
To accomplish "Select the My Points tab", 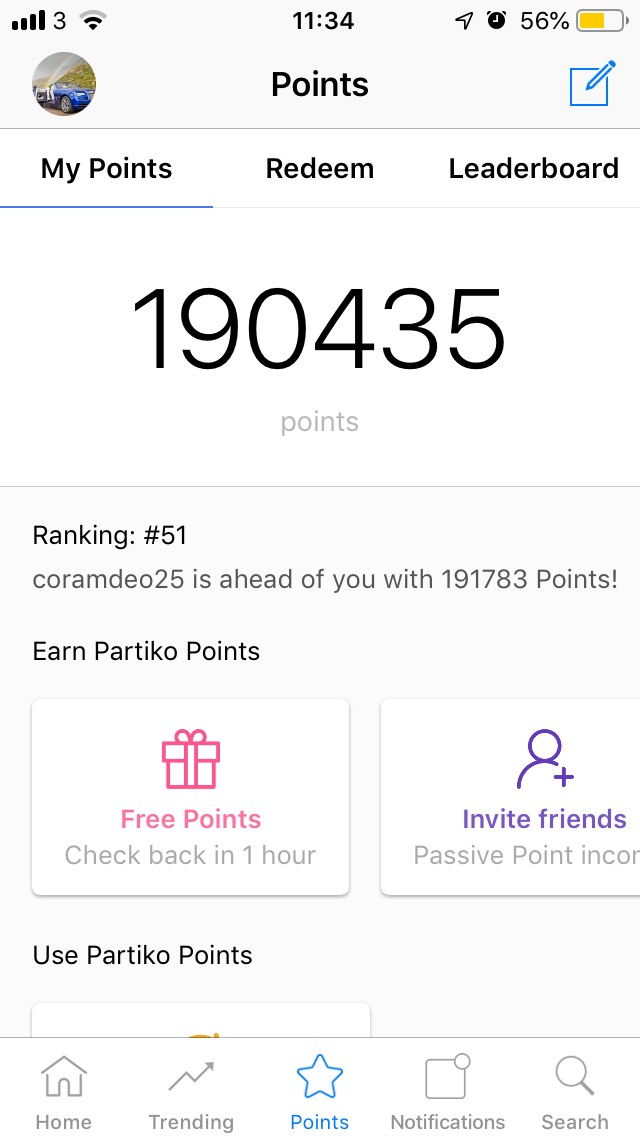I will click(106, 169).
